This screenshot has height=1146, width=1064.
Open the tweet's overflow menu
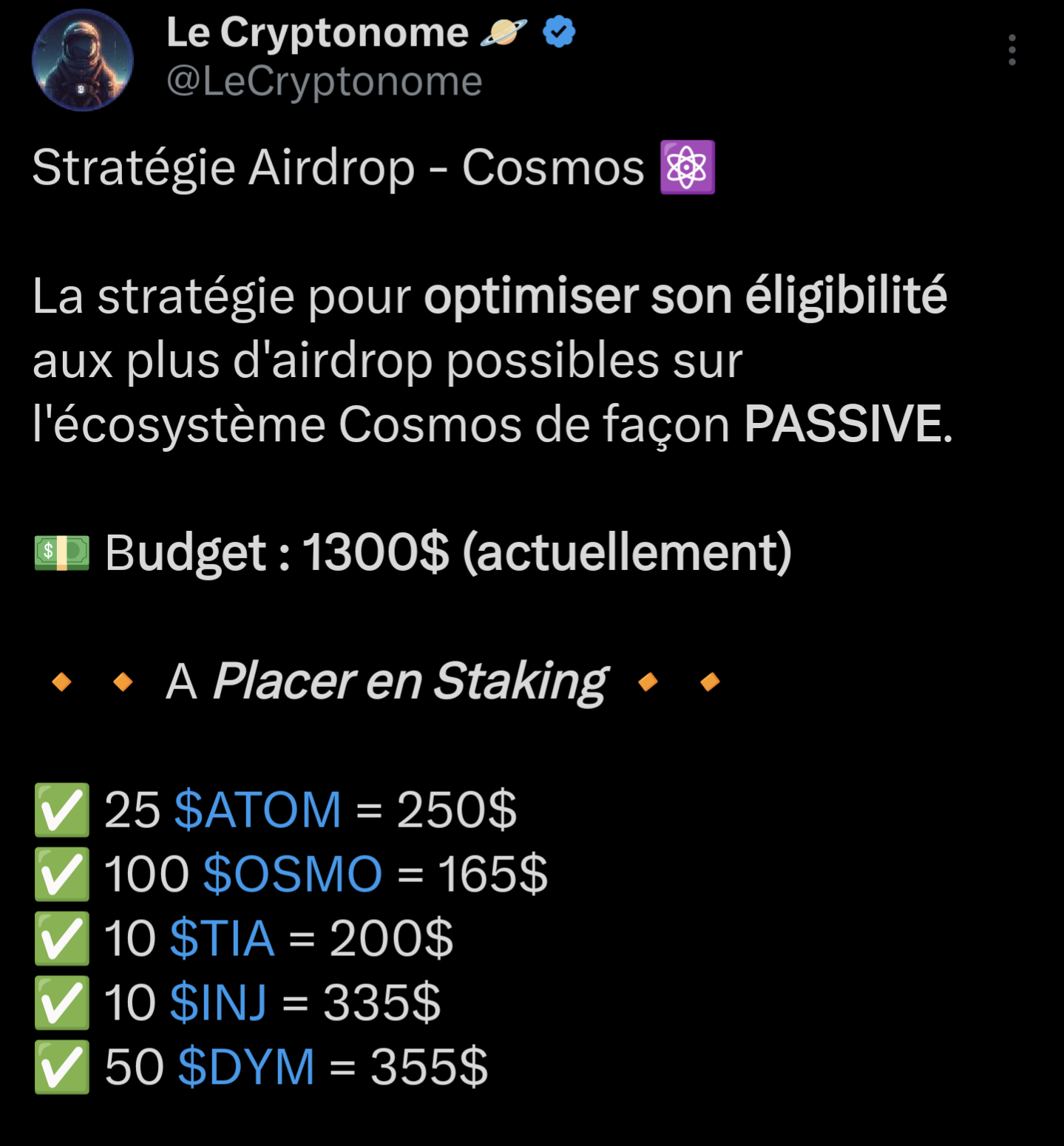point(1012,50)
